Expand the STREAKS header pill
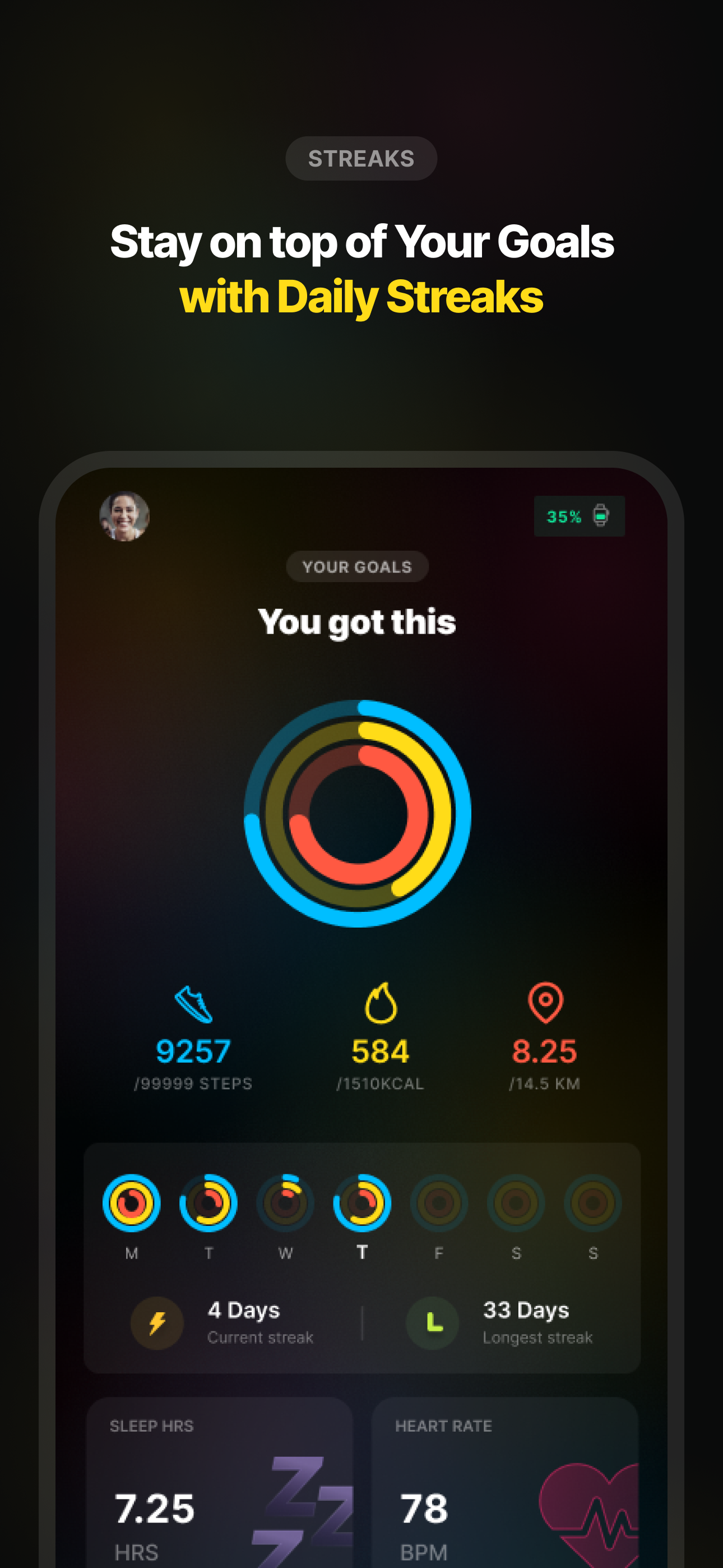723x1568 pixels. coord(361,158)
